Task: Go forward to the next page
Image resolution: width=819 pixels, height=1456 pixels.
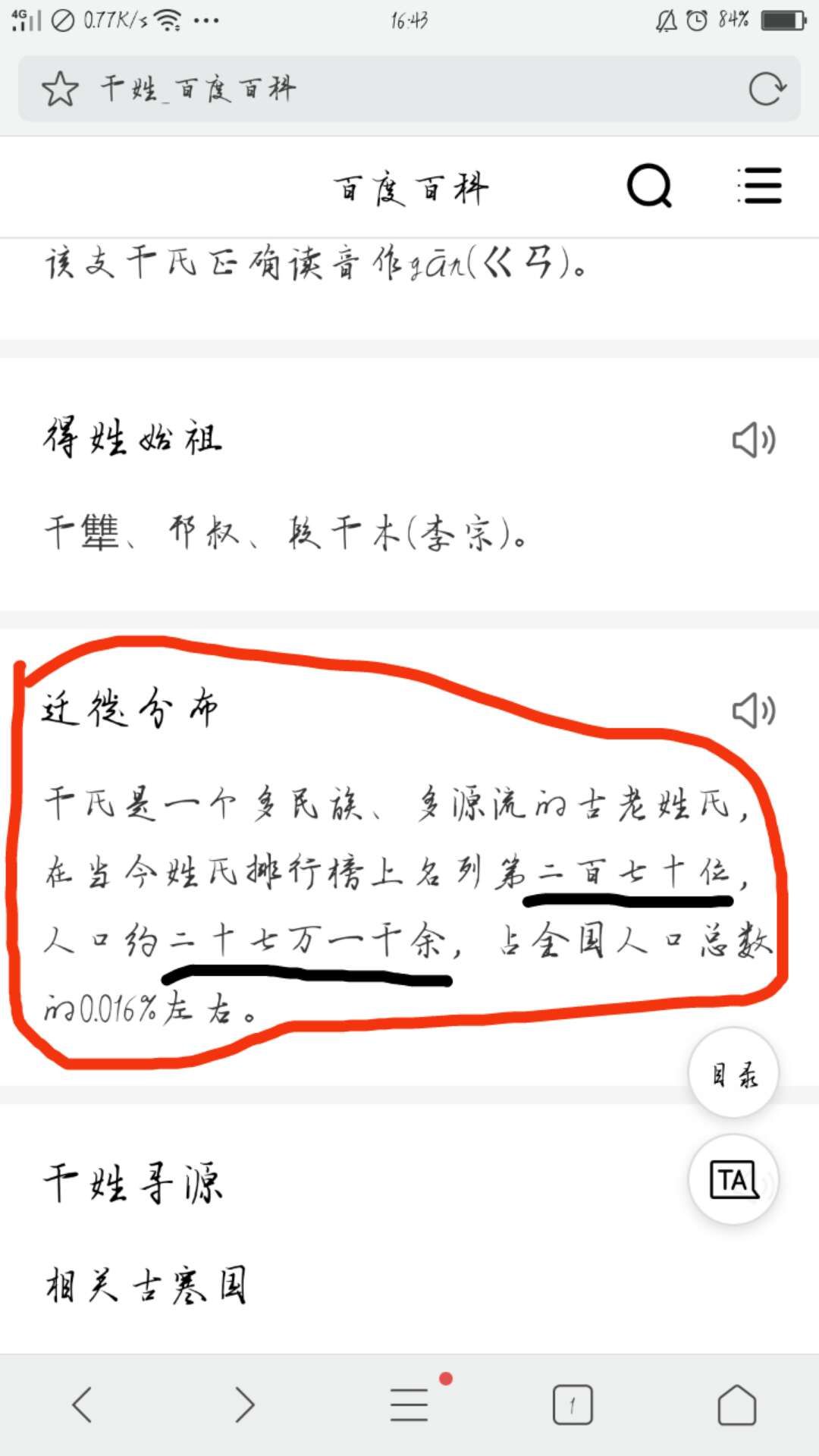Action: point(244,1404)
